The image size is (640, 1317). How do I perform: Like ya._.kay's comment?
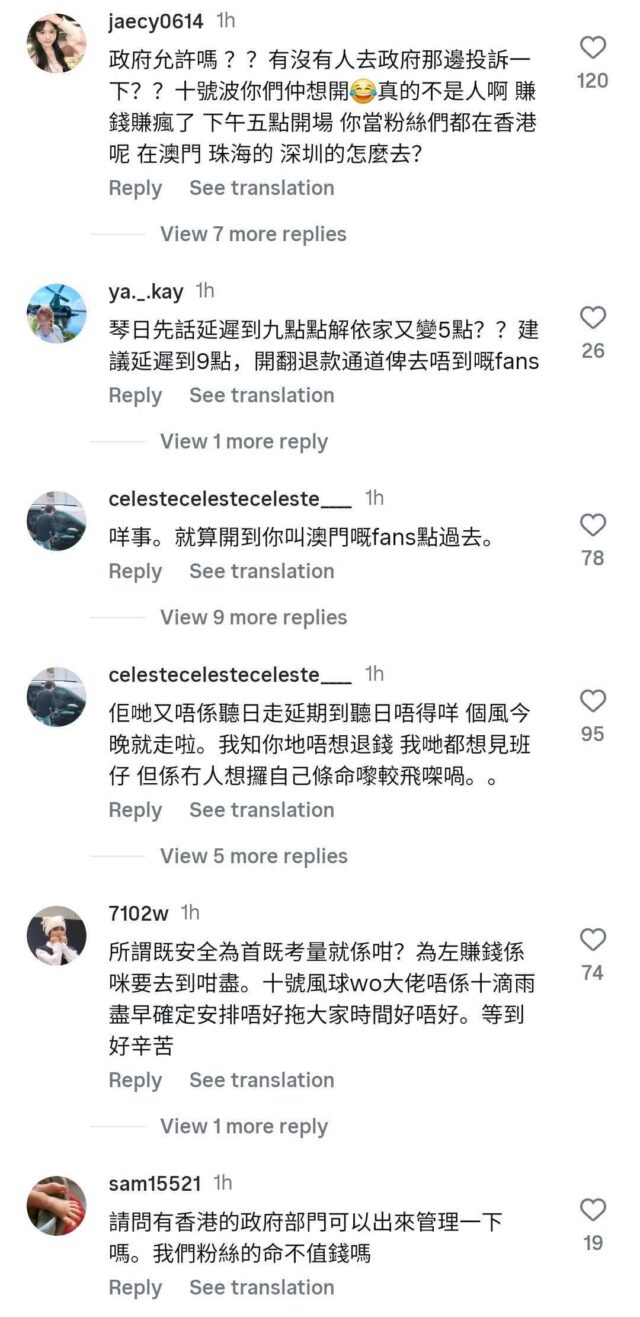pos(593,318)
